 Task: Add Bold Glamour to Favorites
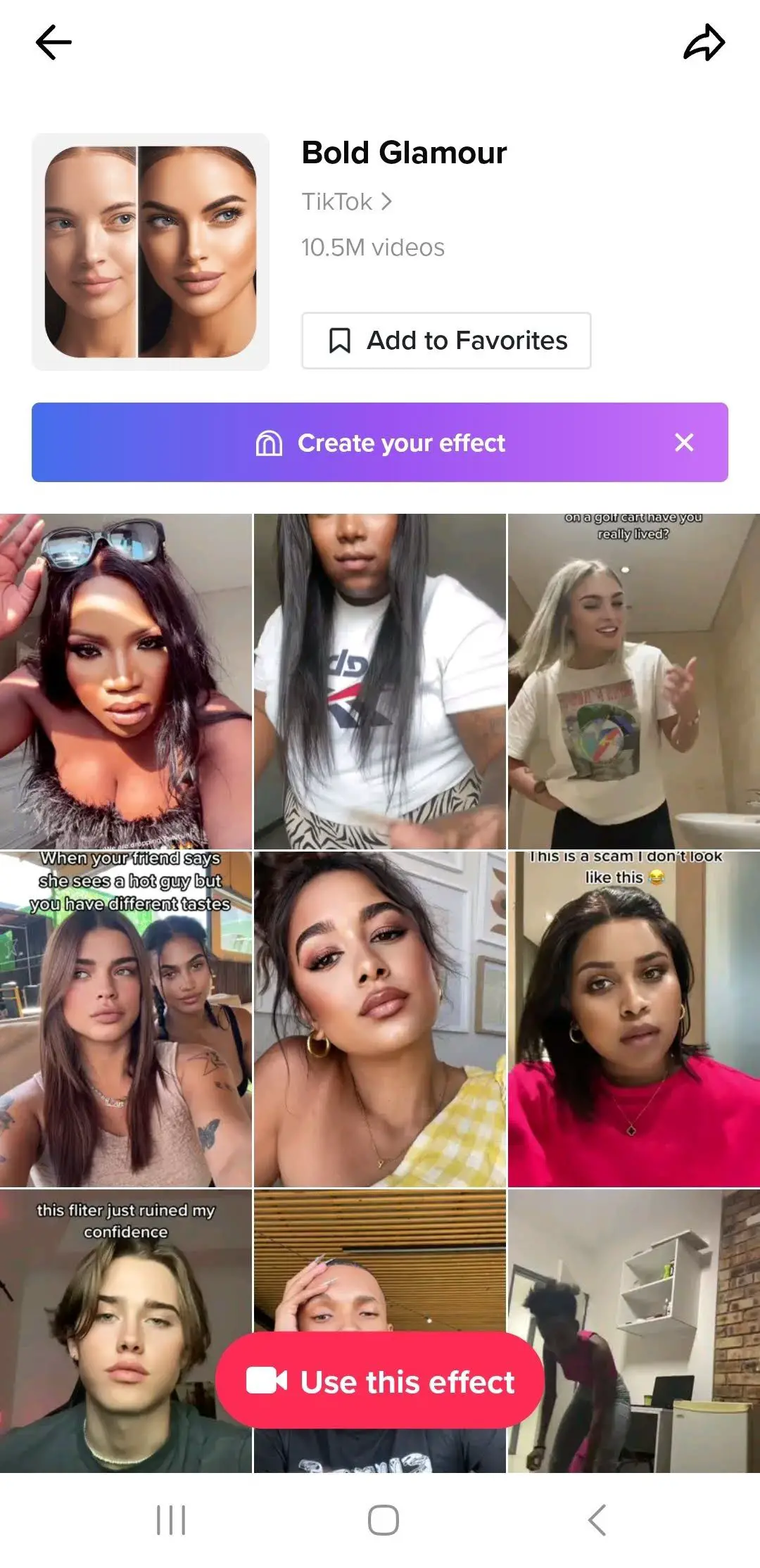pos(446,341)
